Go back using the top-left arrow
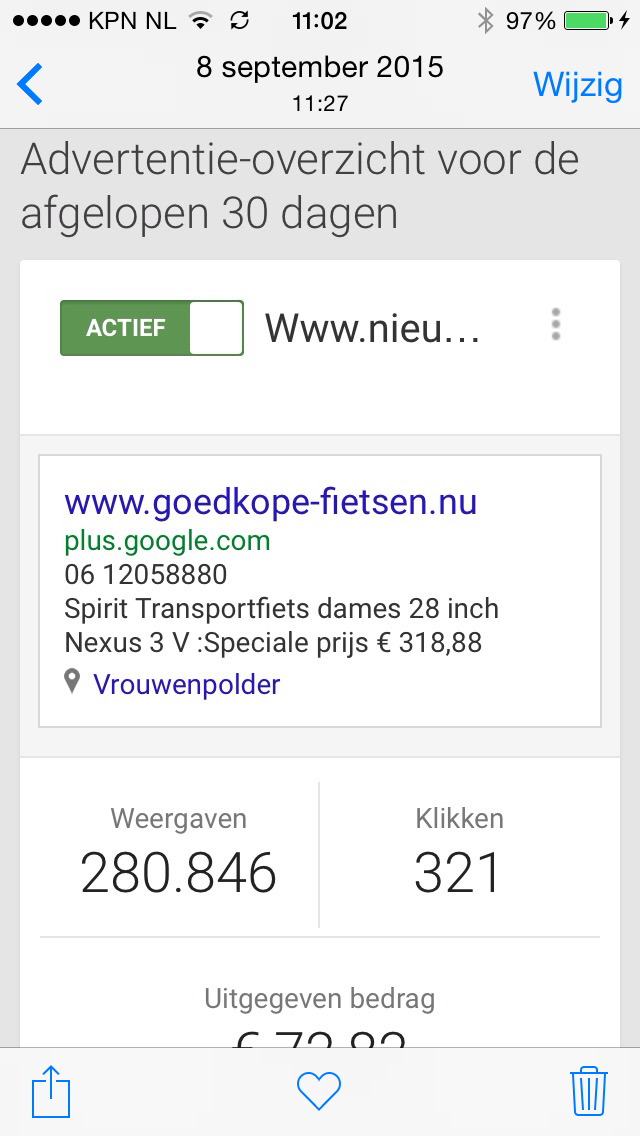The image size is (640, 1136). 30,84
